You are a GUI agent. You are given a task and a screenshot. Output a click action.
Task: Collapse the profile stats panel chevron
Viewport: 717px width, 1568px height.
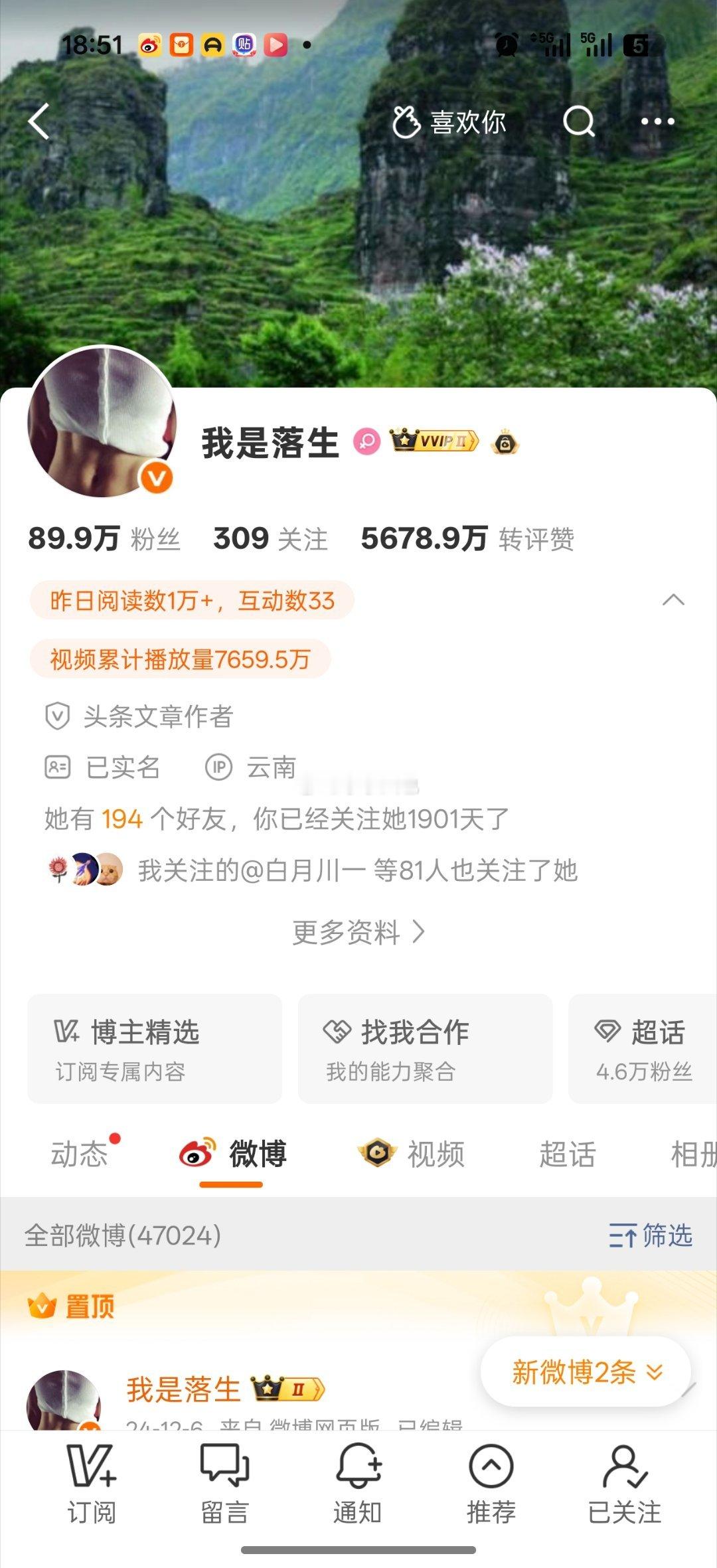point(675,599)
